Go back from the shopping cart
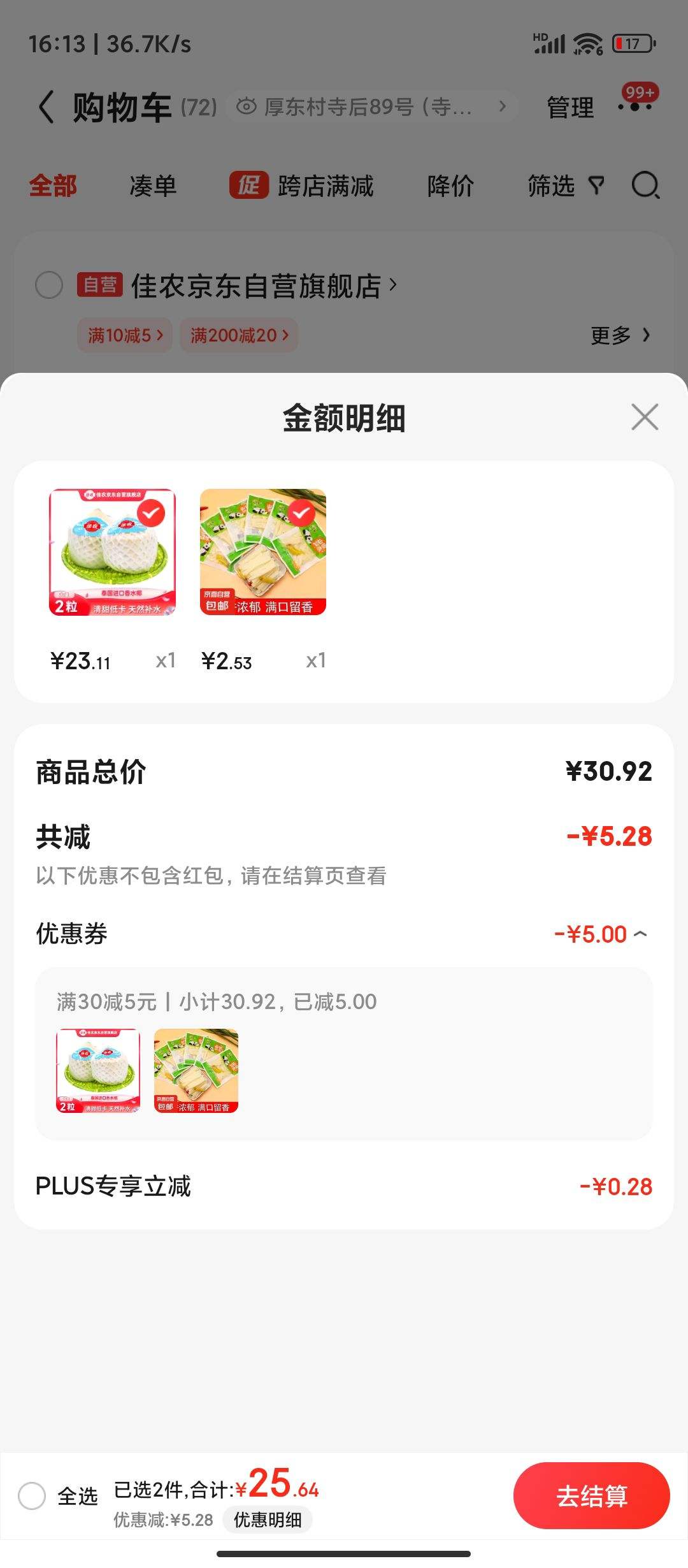Image resolution: width=688 pixels, height=1568 pixels. click(46, 106)
